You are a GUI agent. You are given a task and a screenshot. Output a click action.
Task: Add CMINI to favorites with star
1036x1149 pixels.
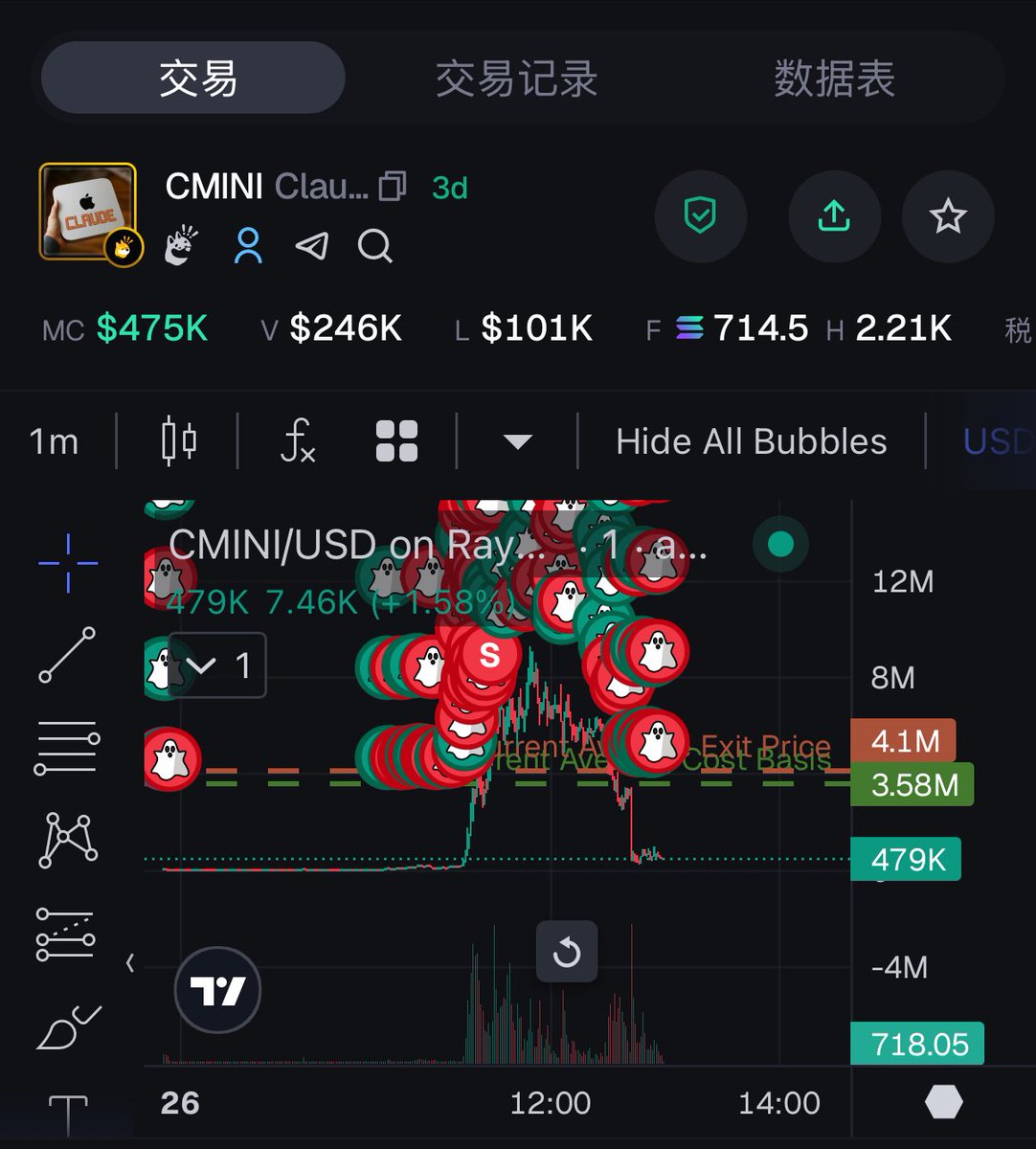pos(948,216)
